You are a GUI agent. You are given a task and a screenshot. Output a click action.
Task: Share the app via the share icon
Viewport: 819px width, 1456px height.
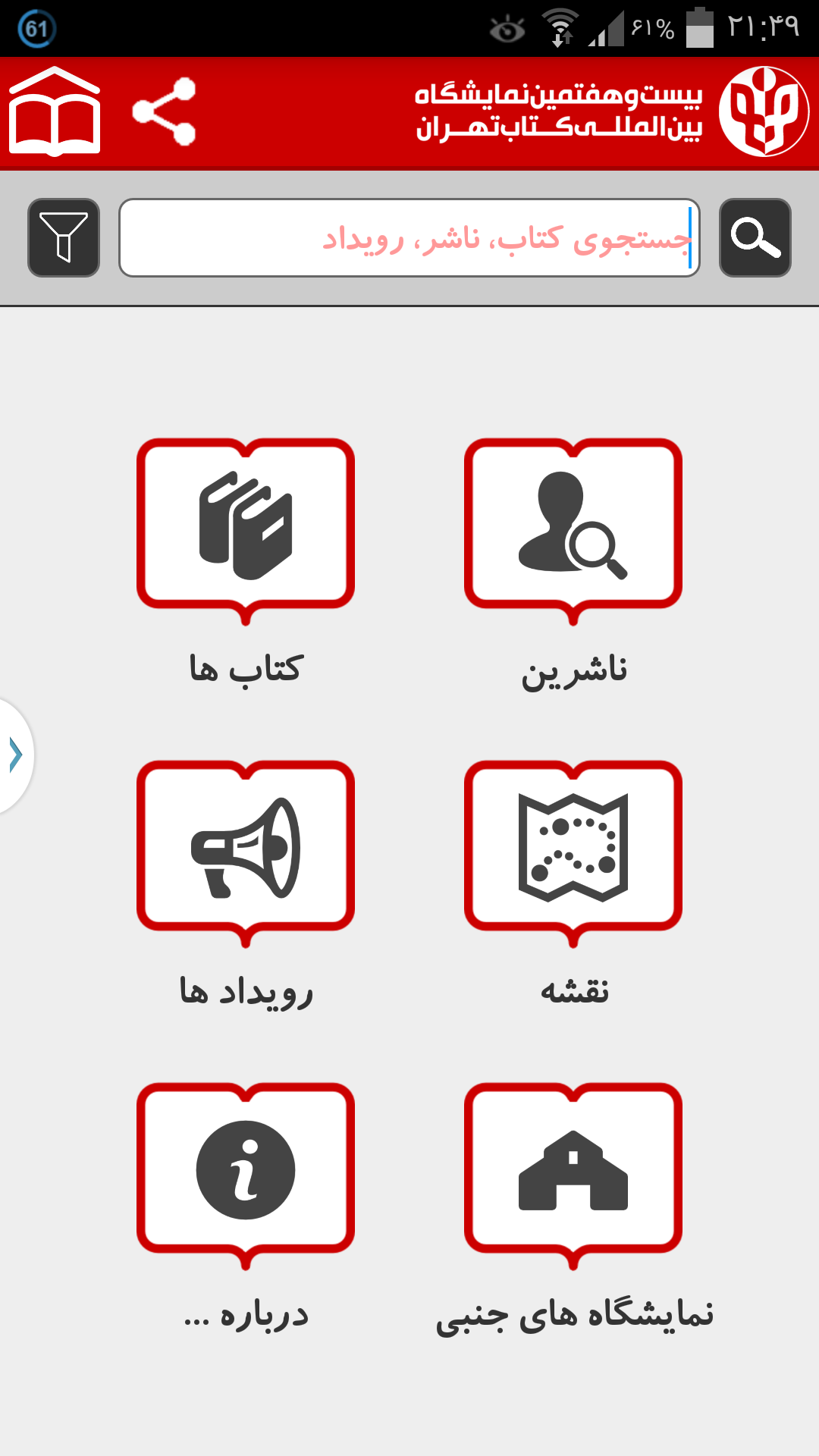[164, 111]
